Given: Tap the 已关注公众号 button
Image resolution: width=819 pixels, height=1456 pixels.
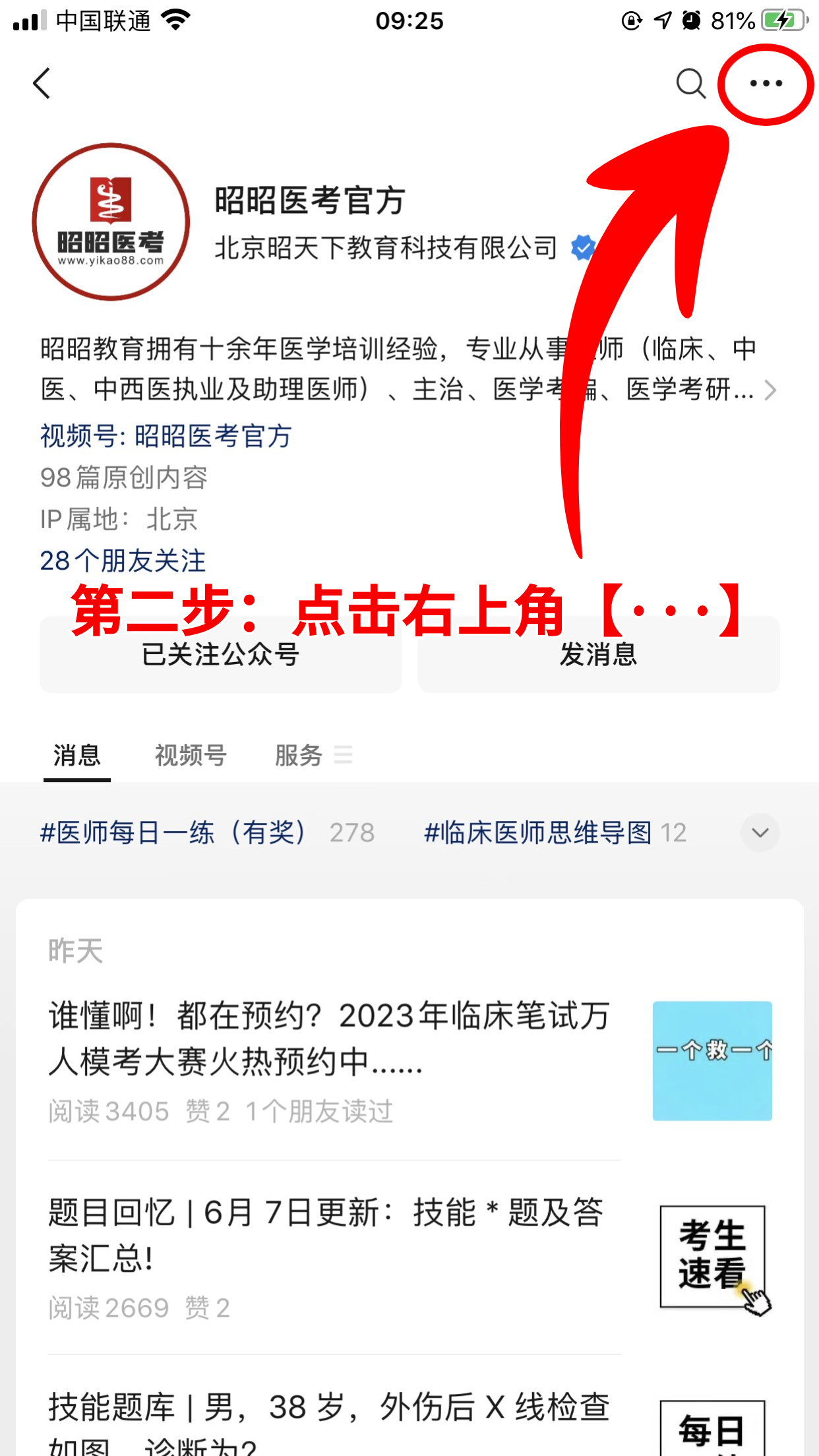Looking at the screenshot, I should point(221,654).
